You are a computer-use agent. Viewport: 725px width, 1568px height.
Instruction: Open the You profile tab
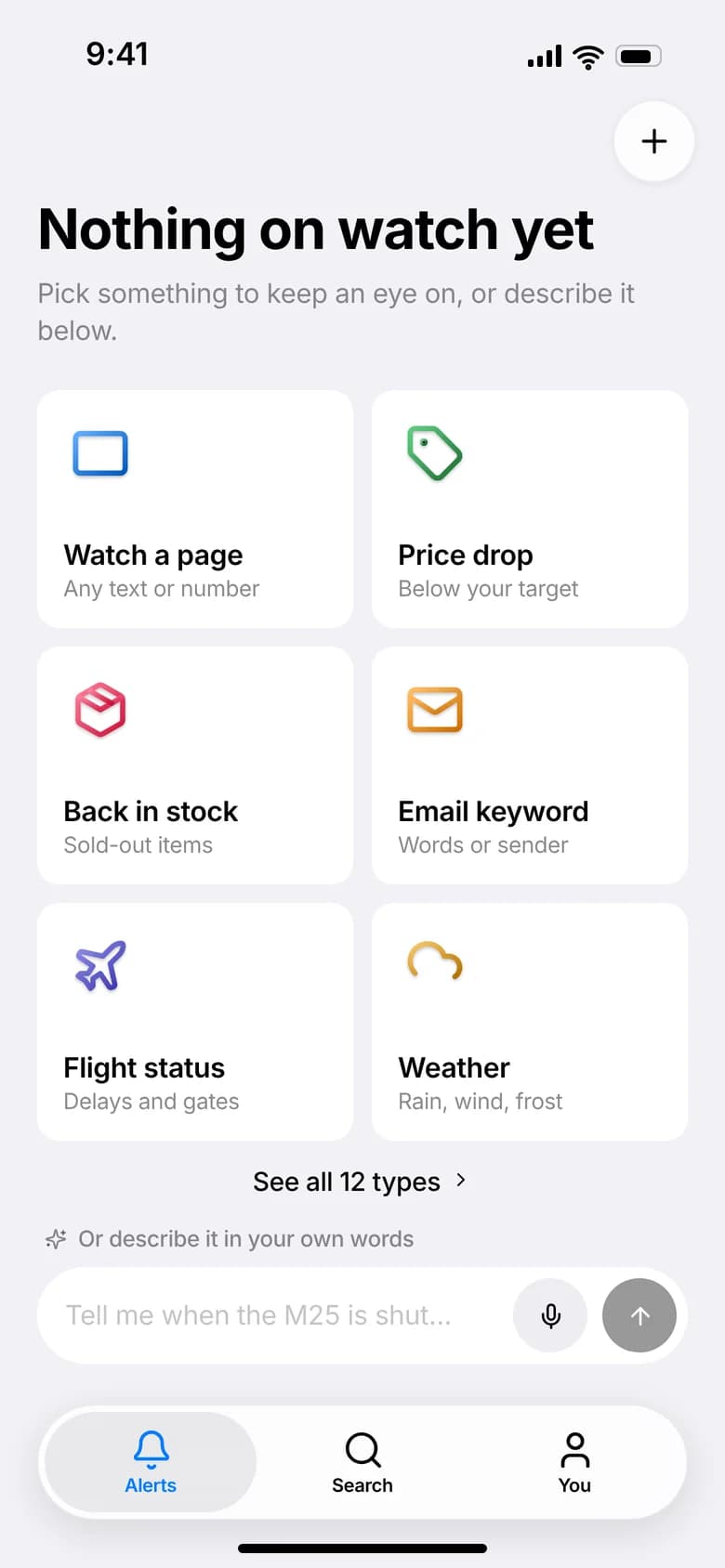pyautogui.click(x=574, y=1462)
